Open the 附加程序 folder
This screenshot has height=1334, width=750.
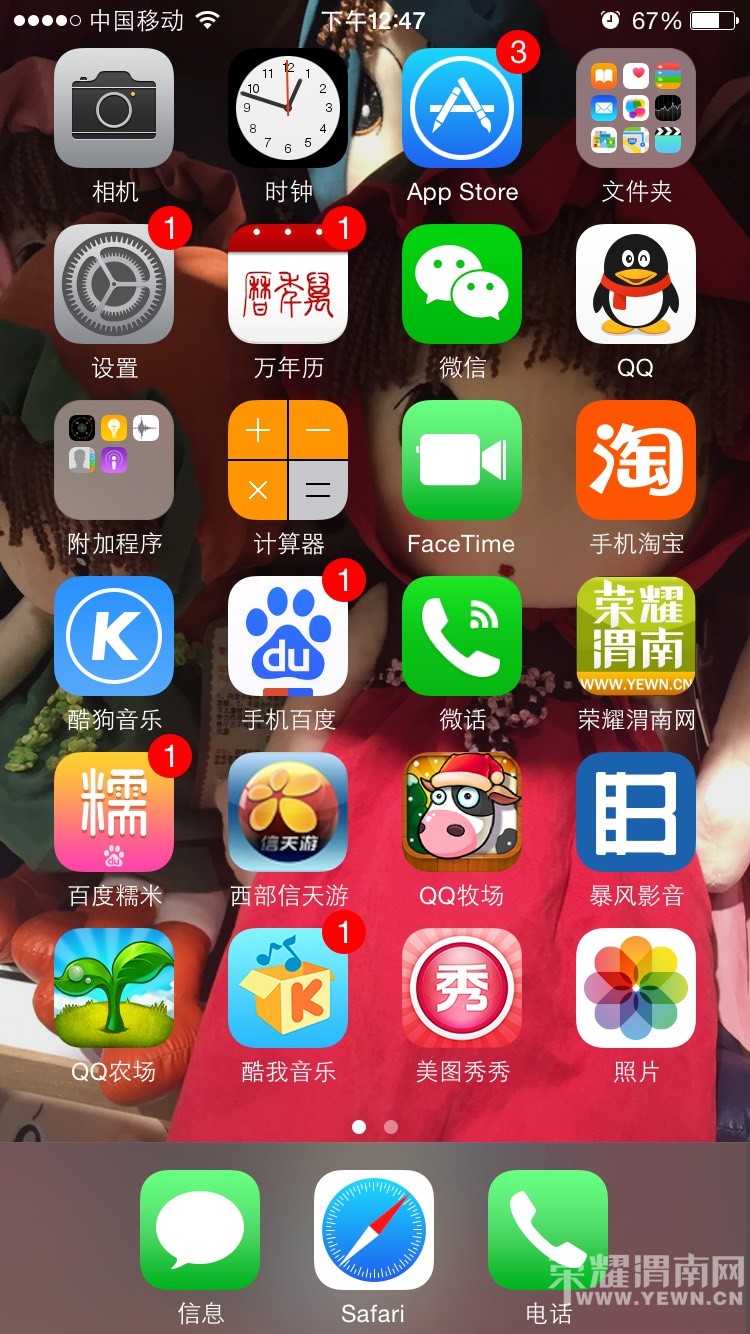[x=114, y=460]
